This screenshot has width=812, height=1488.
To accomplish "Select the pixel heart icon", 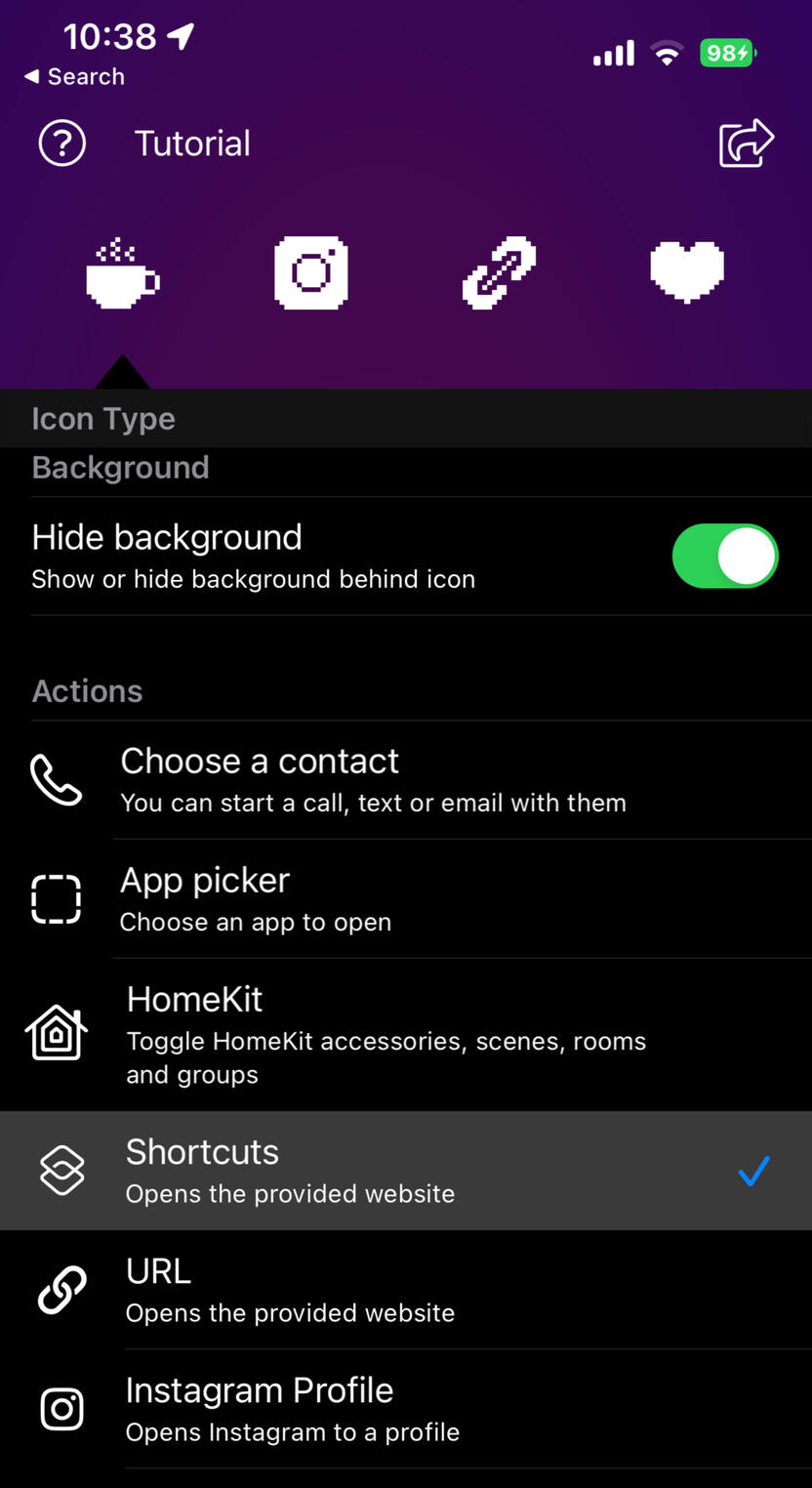I will click(x=687, y=272).
